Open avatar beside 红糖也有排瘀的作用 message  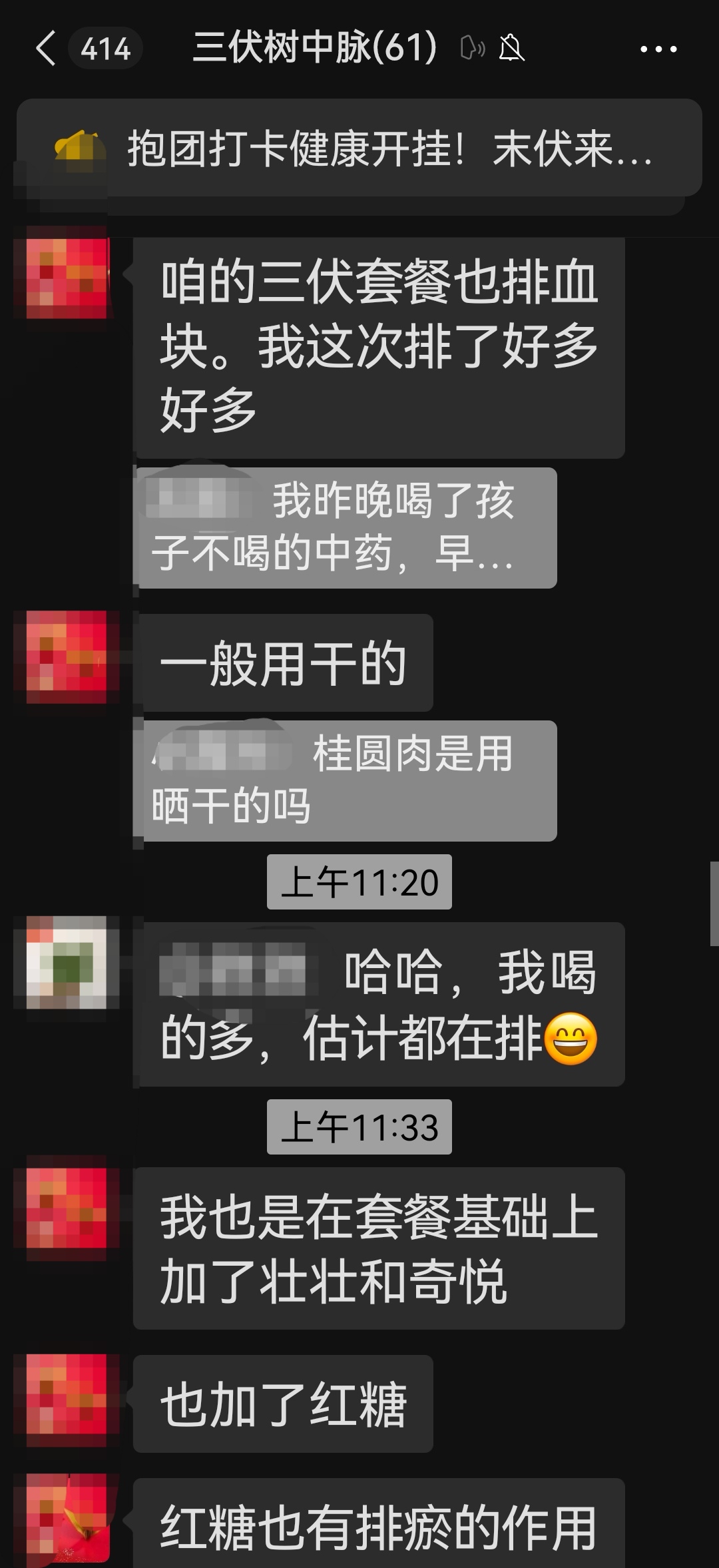coord(67,1519)
